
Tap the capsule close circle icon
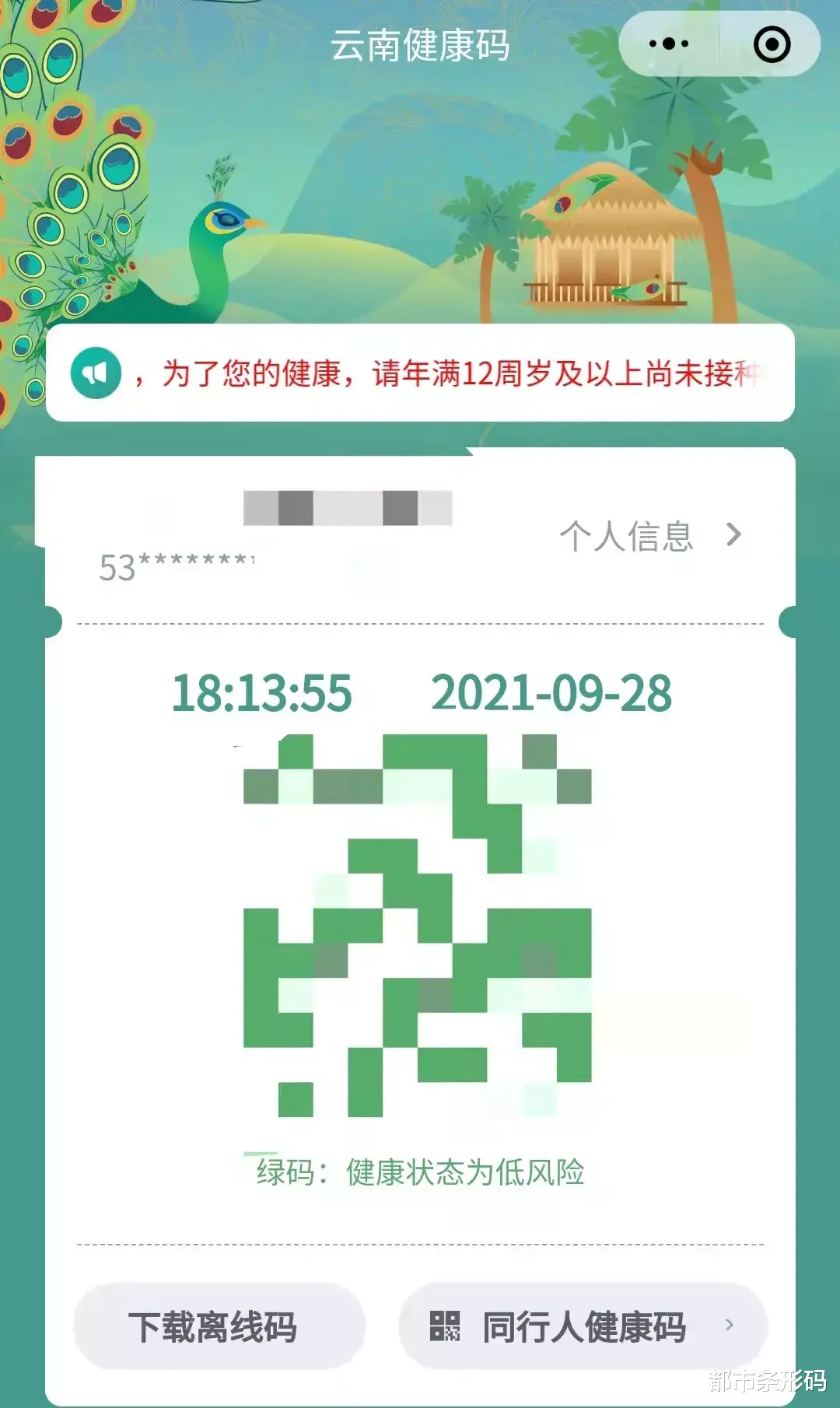772,44
